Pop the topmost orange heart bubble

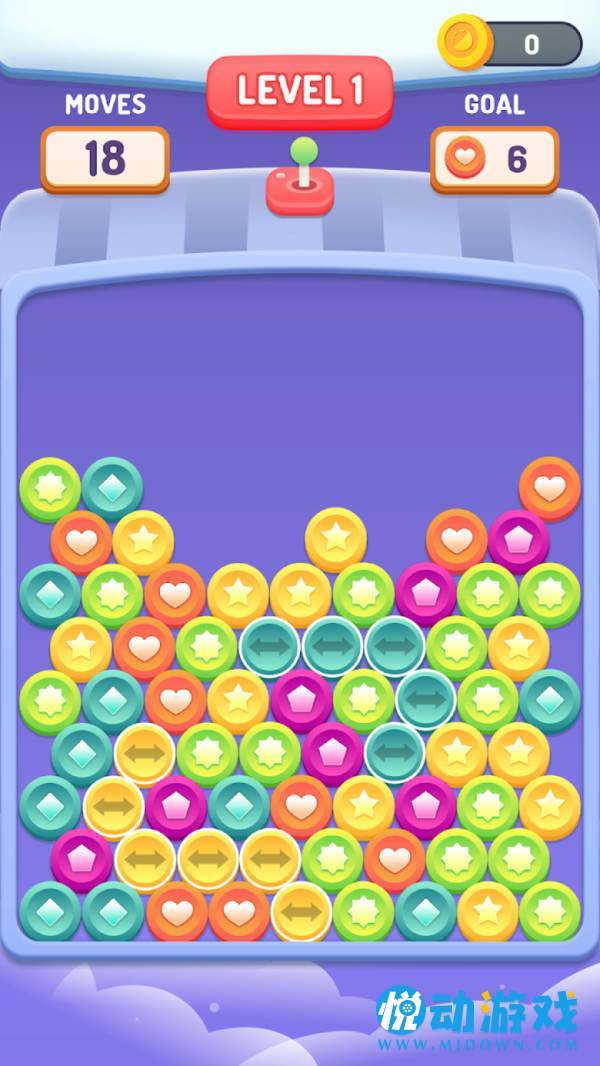pyautogui.click(x=549, y=488)
